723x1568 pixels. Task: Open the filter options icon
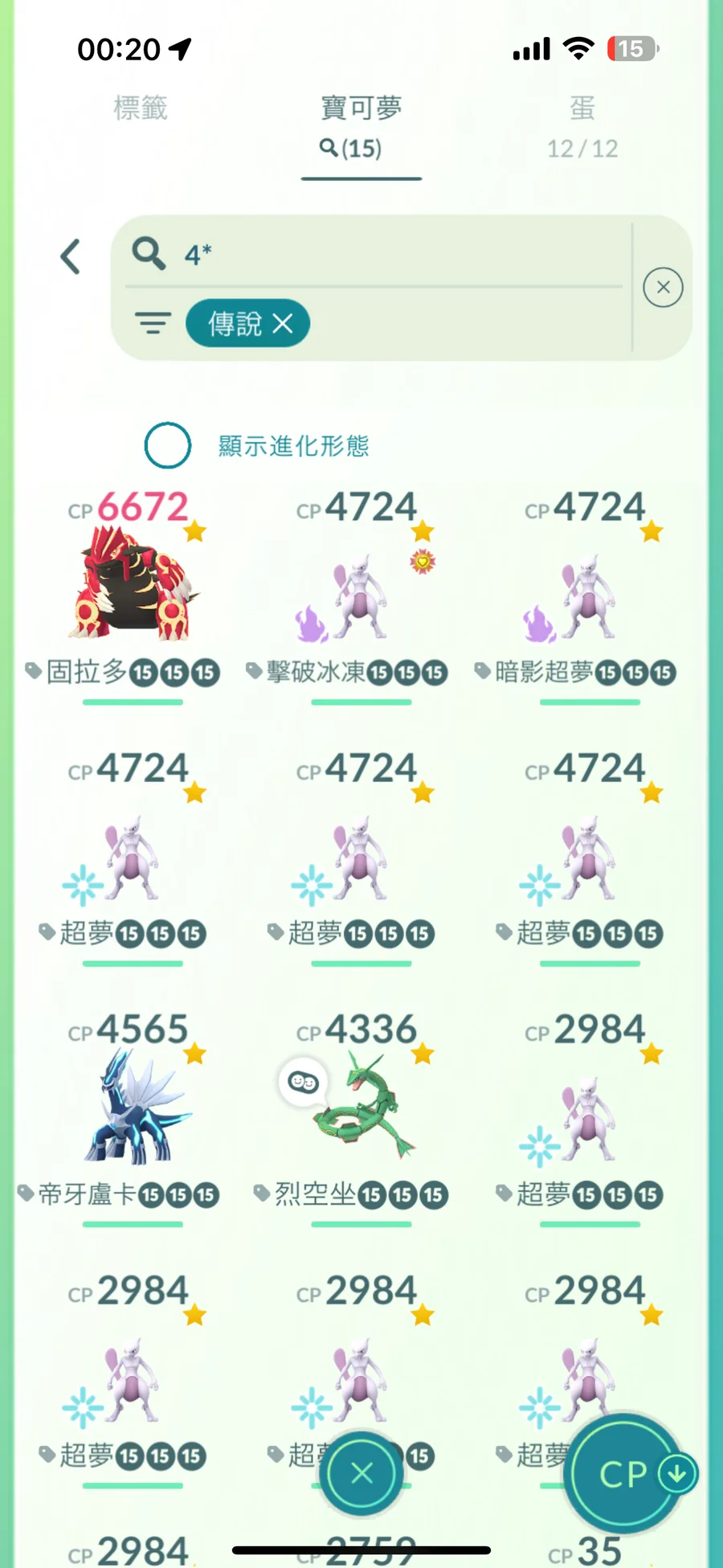click(153, 323)
